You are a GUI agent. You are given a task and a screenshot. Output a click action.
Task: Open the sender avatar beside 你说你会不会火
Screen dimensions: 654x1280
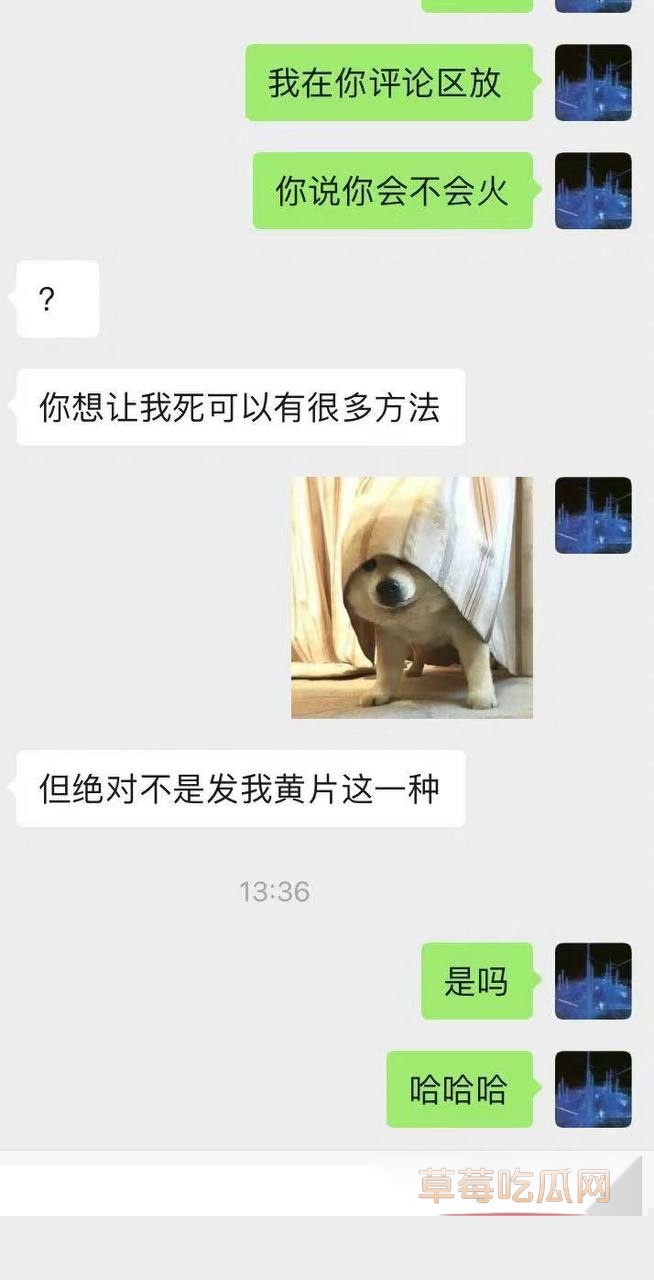593,190
